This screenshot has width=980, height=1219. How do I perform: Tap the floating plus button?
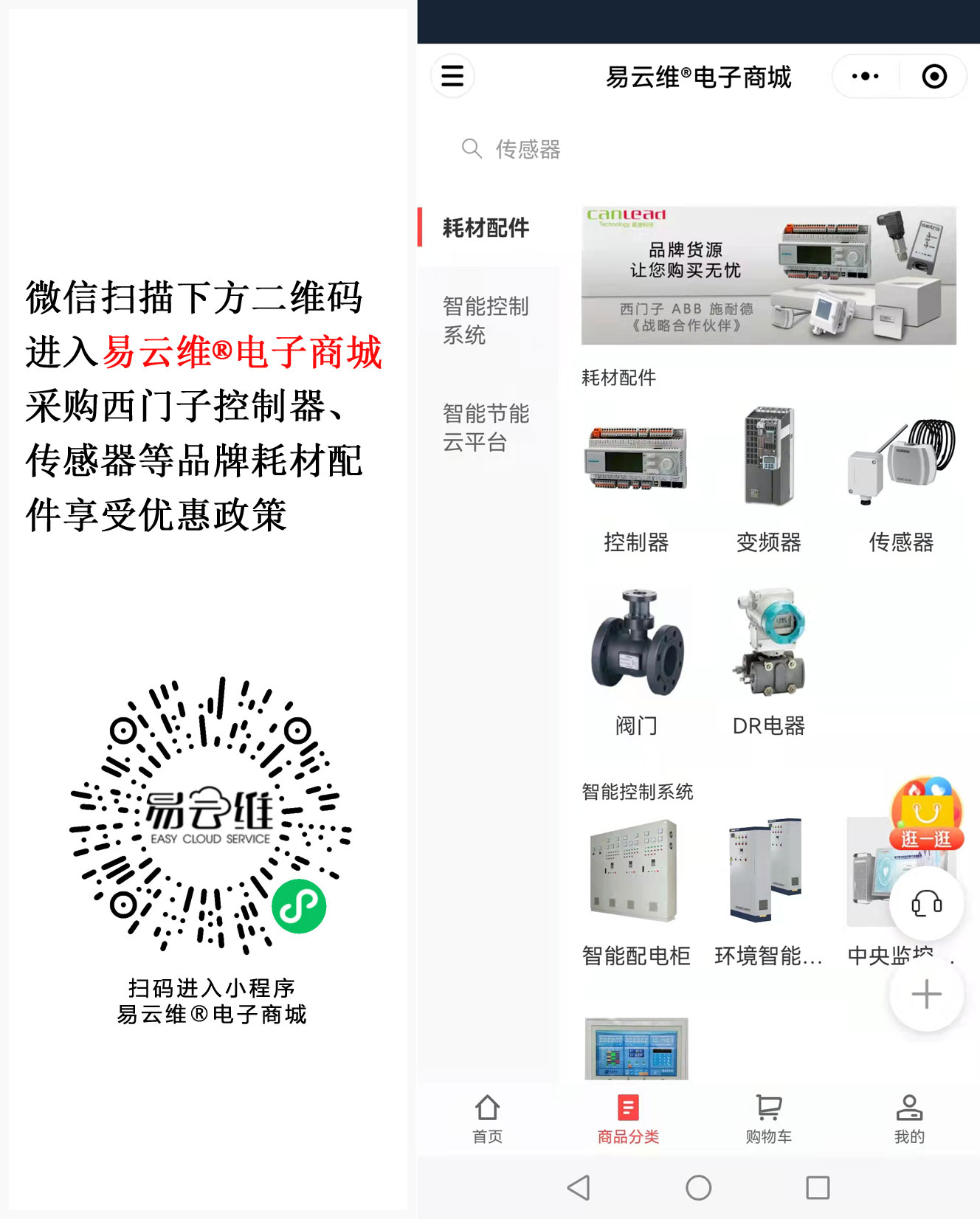926,994
